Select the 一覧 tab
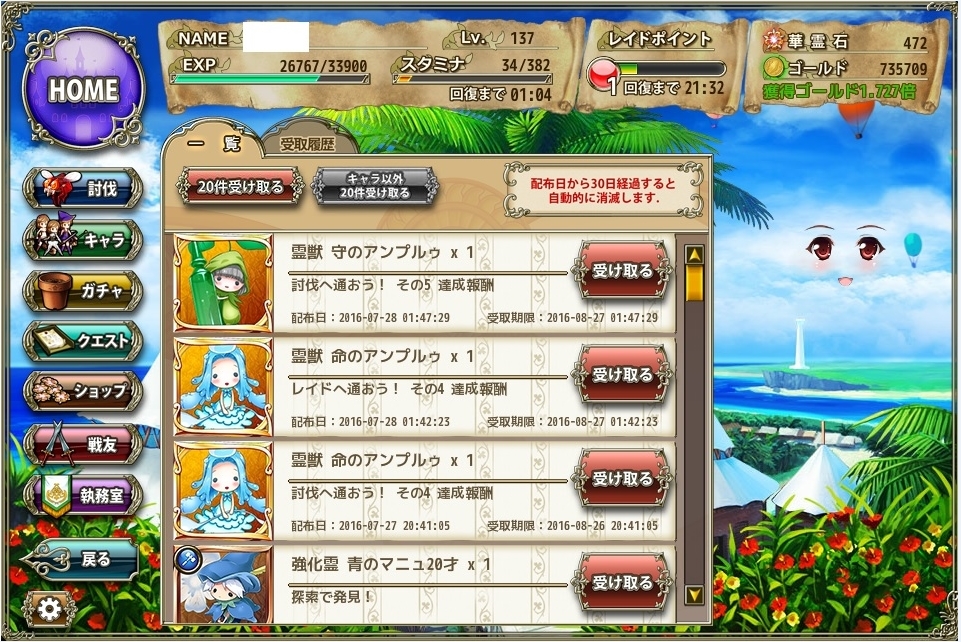This screenshot has width=961, height=642. 214,143
